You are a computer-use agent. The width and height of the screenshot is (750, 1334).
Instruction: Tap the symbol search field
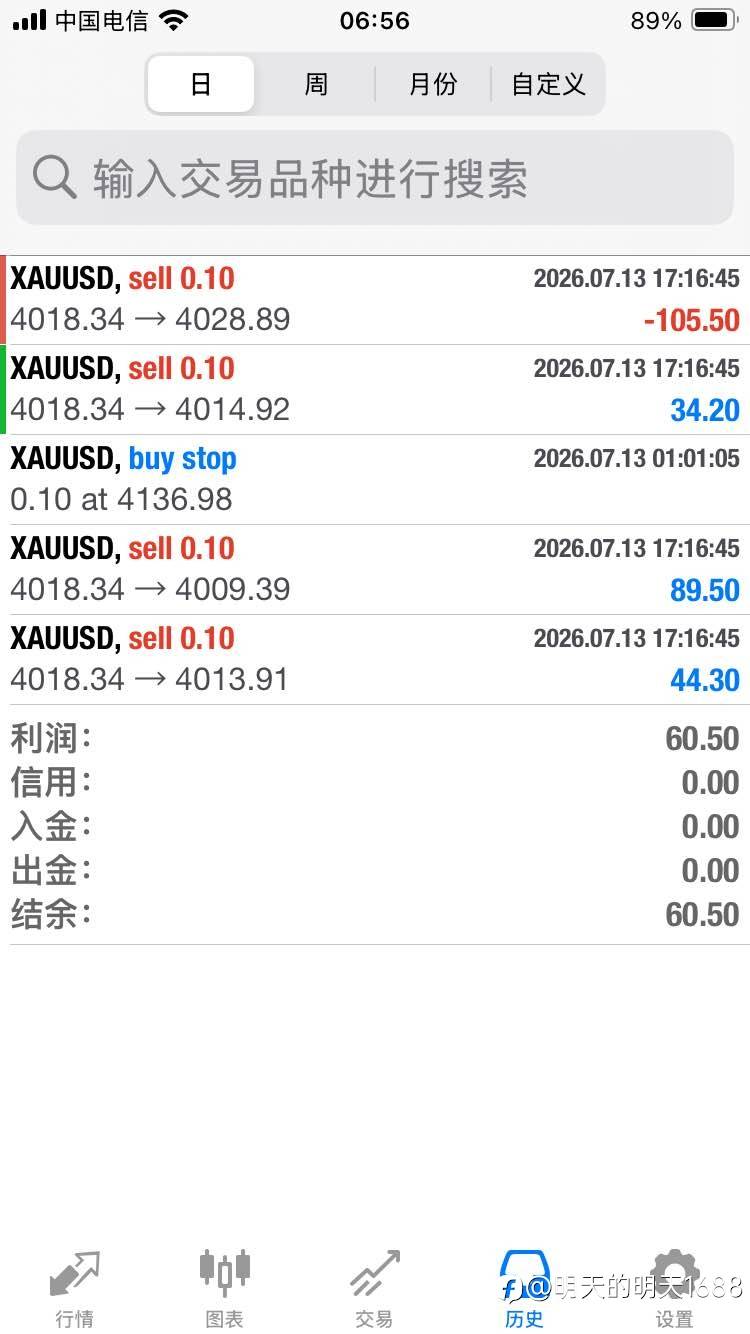pos(375,179)
